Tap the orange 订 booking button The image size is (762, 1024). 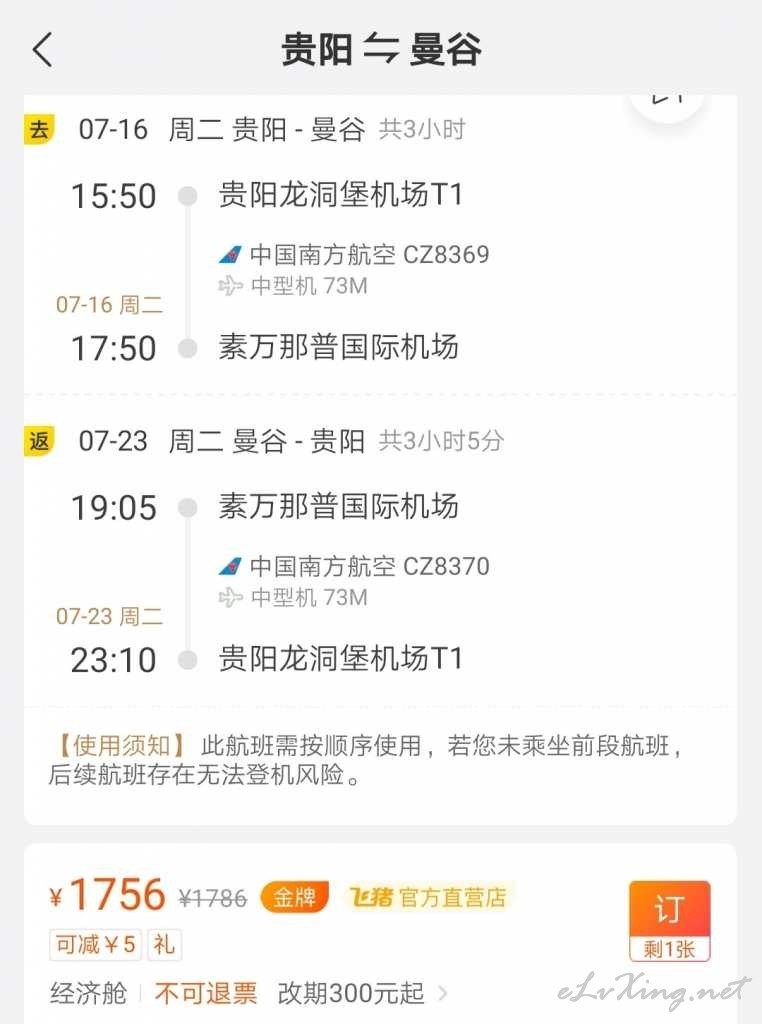coord(669,920)
